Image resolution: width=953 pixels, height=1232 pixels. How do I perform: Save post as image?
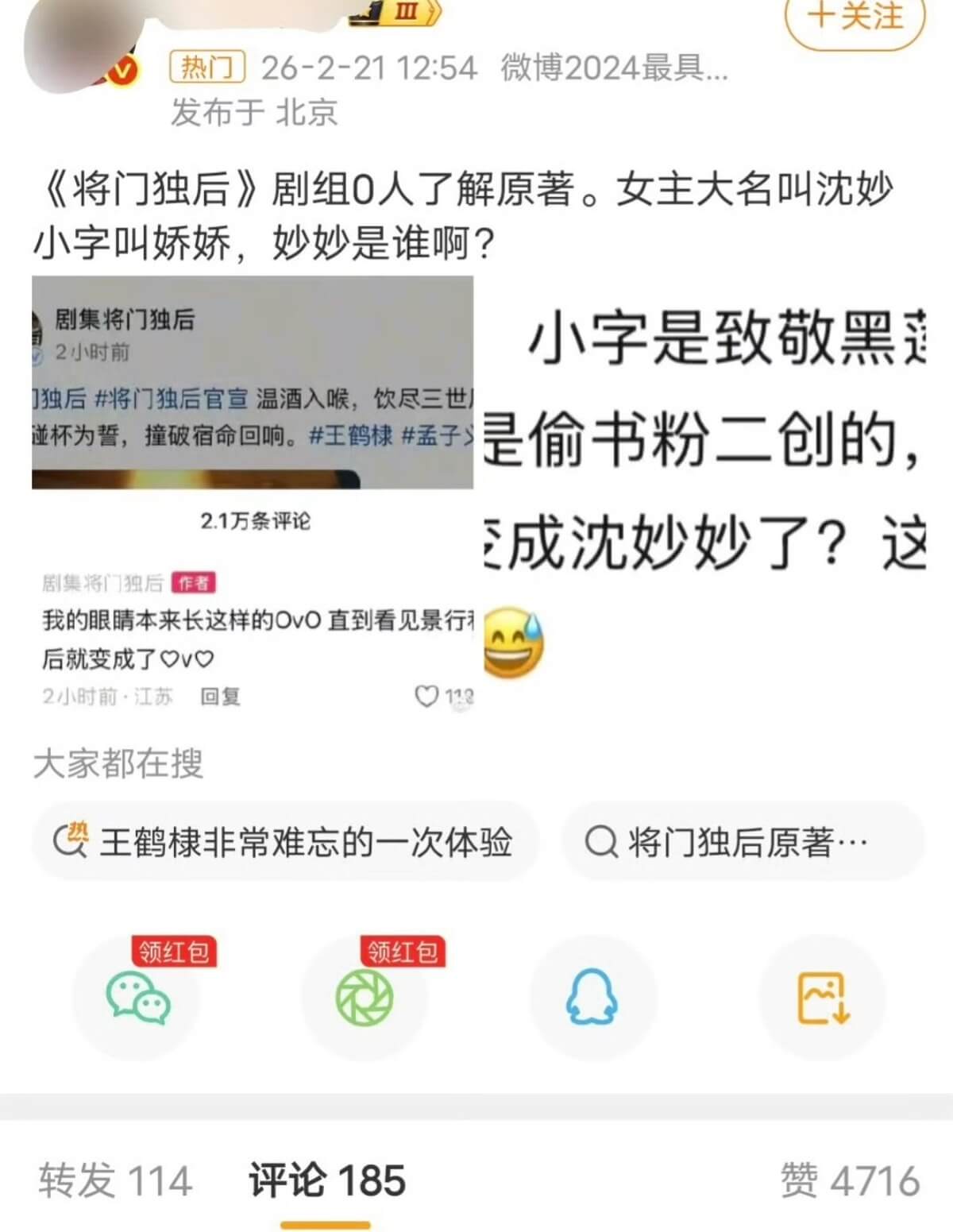(823, 998)
